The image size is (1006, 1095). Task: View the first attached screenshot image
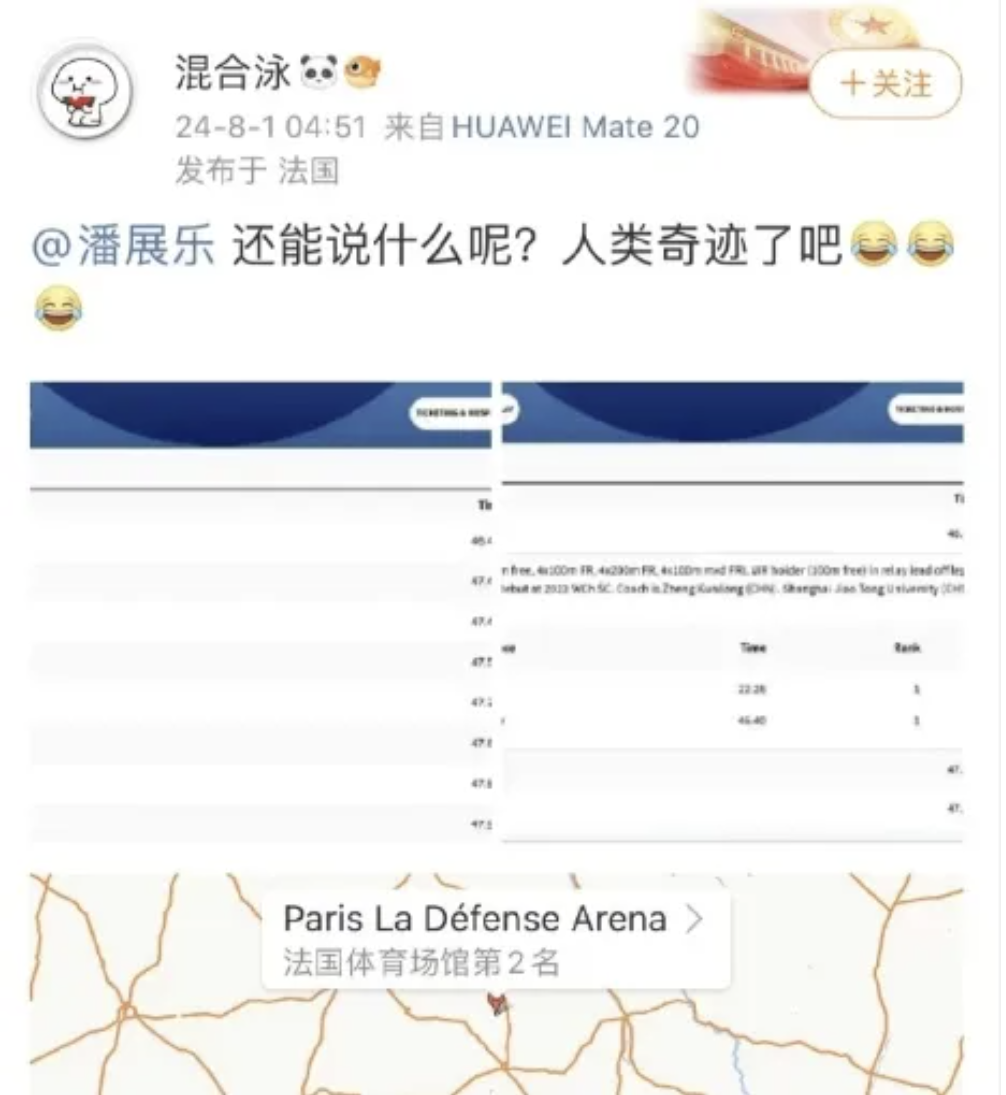point(260,610)
